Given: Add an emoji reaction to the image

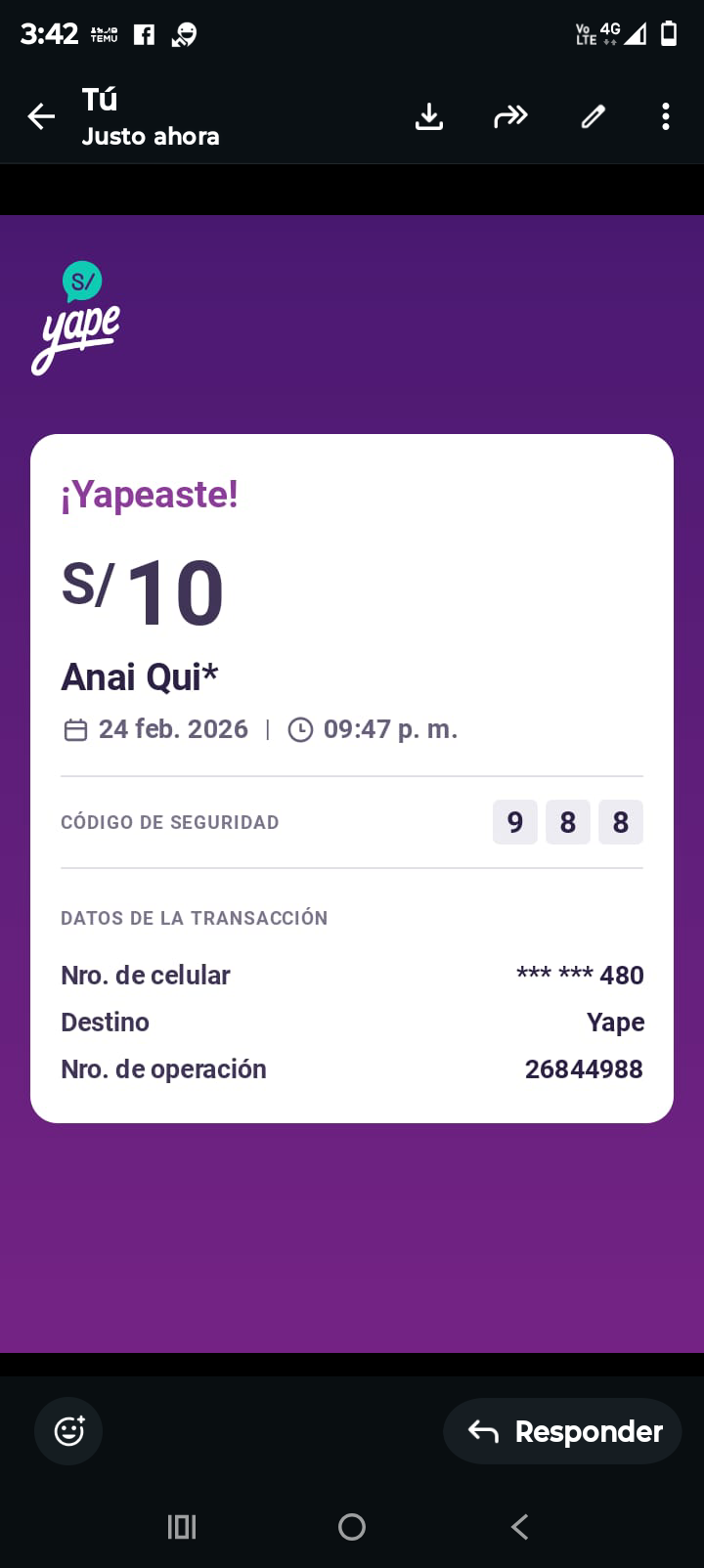Looking at the screenshot, I should click(68, 1431).
